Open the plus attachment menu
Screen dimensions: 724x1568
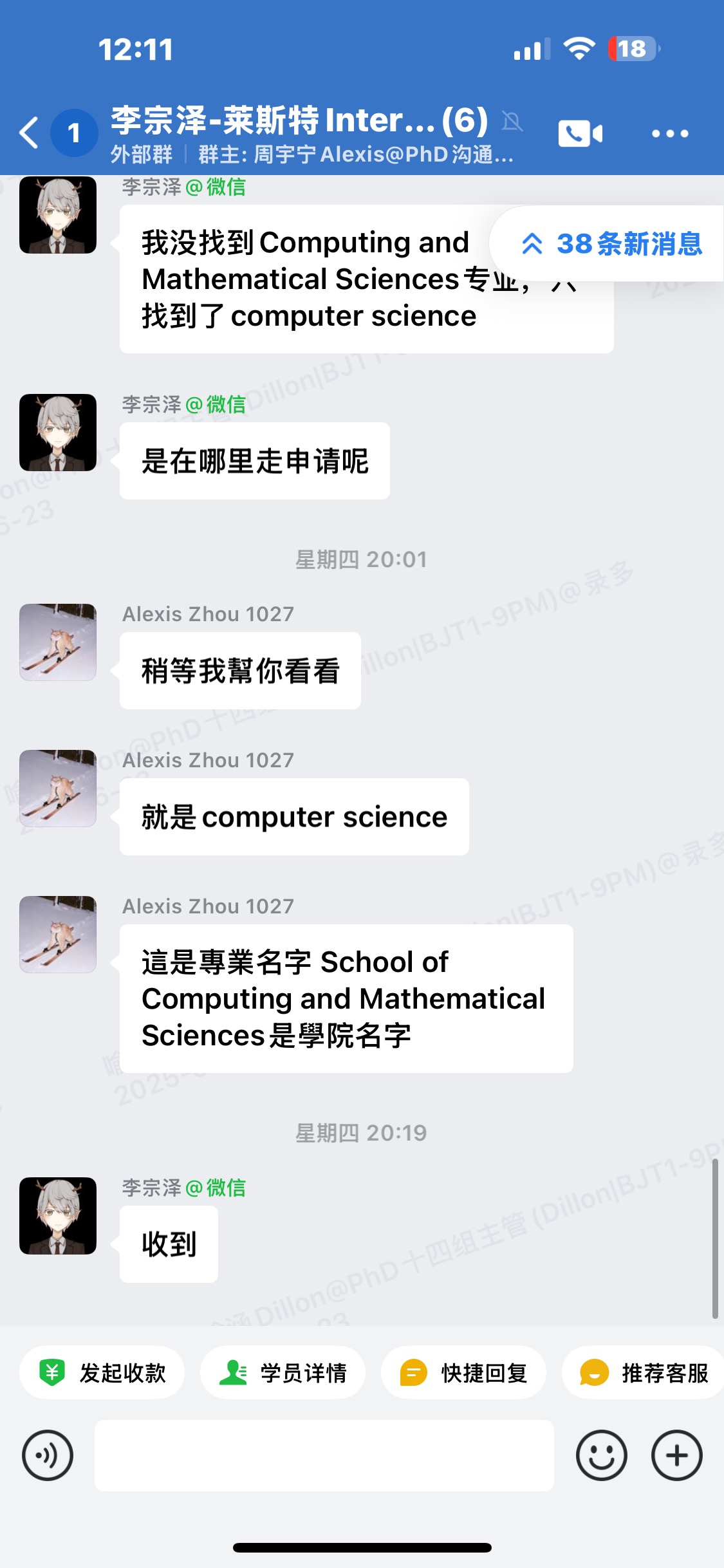pyautogui.click(x=676, y=1455)
